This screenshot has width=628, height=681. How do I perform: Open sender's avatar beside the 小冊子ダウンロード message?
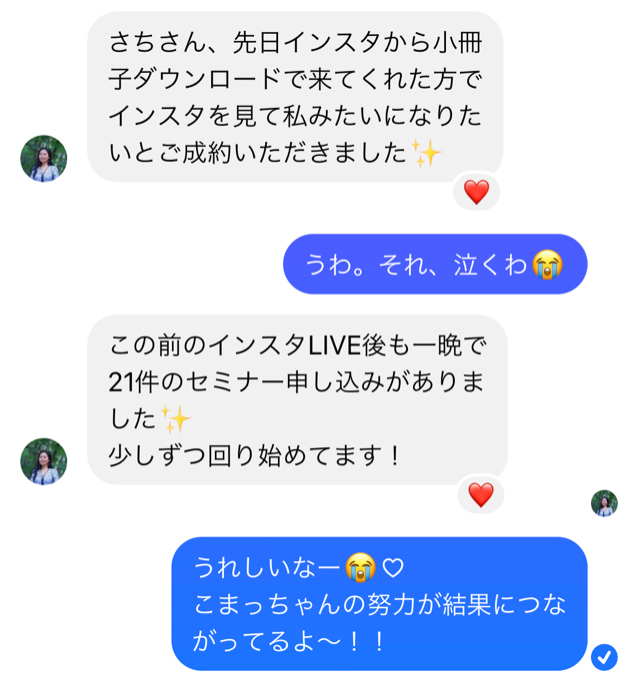click(44, 158)
